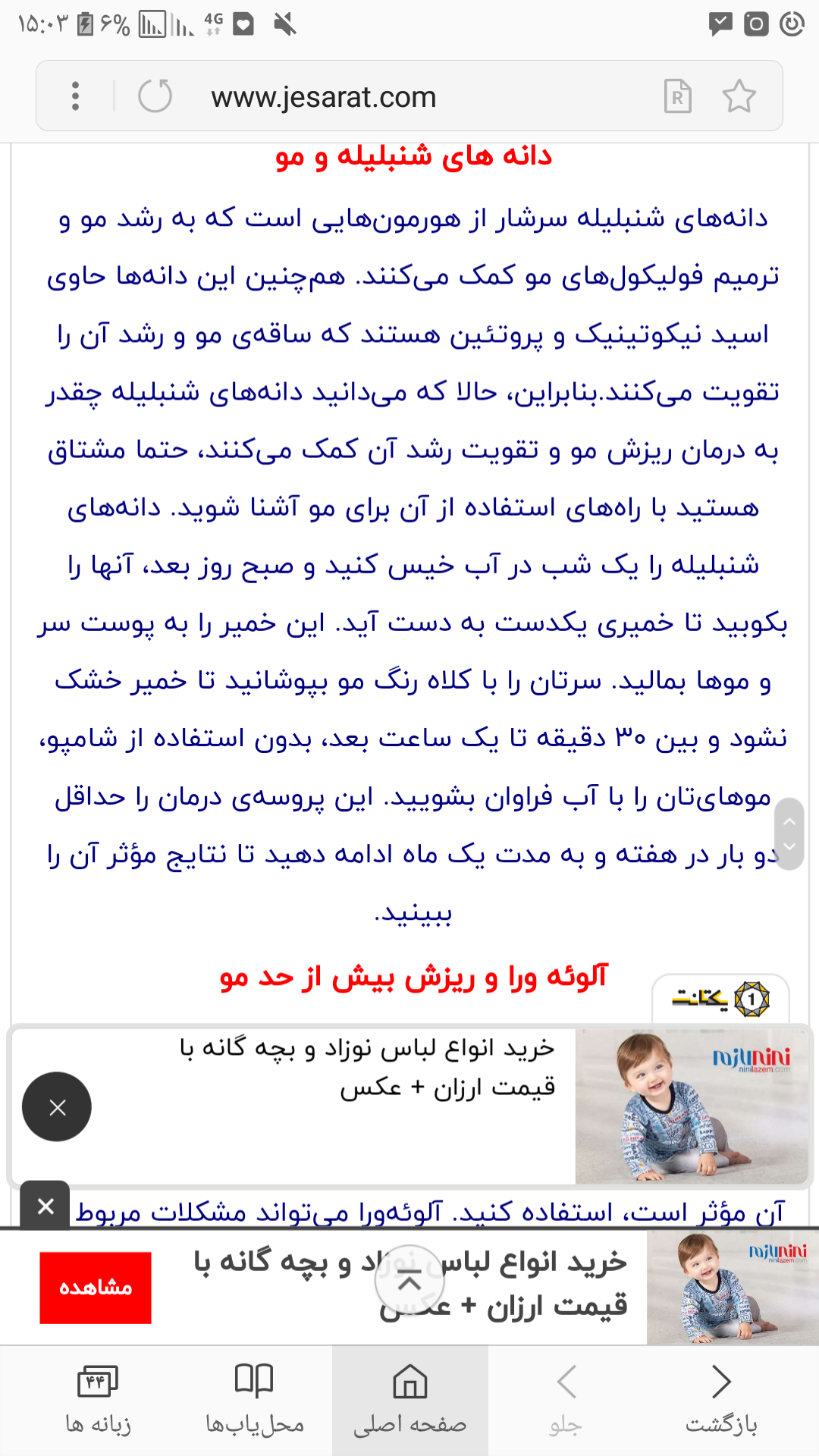Image resolution: width=819 pixels, height=1456 pixels.
Task: Tap the address bar showing www.jesarat.com
Action: coord(324,97)
